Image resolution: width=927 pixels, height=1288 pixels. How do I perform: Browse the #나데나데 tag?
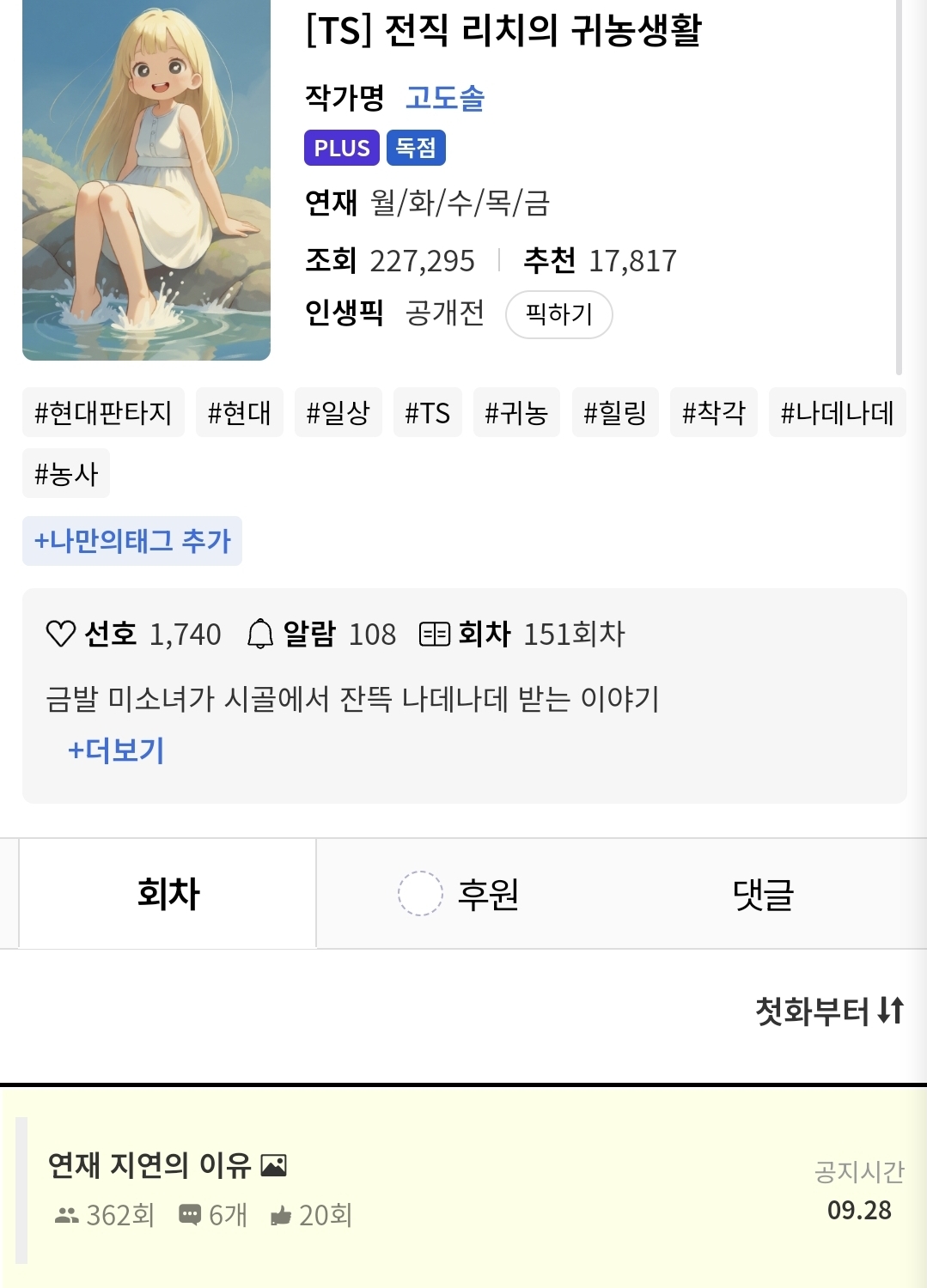click(x=837, y=413)
